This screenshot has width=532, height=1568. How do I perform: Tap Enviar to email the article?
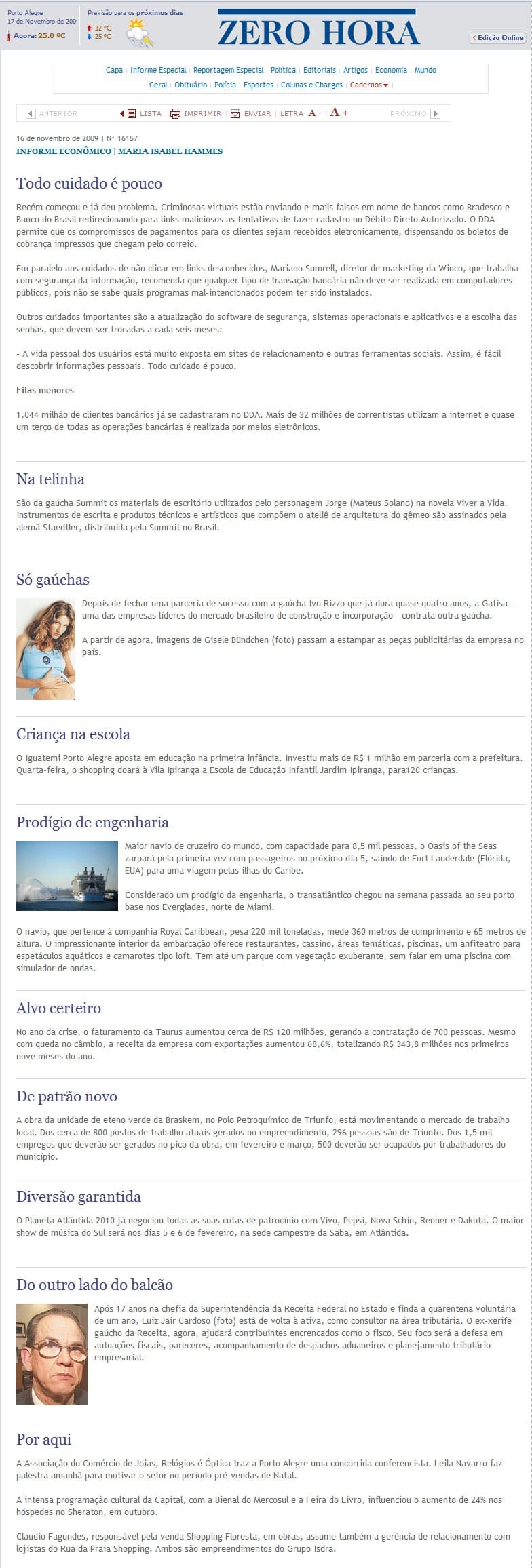tap(250, 113)
